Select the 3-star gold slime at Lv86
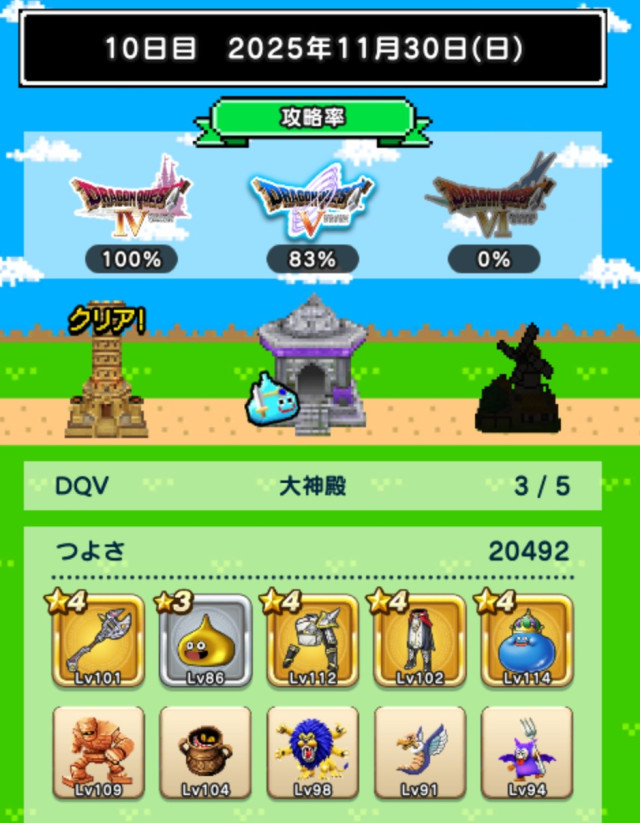This screenshot has height=823, width=640. click(205, 641)
